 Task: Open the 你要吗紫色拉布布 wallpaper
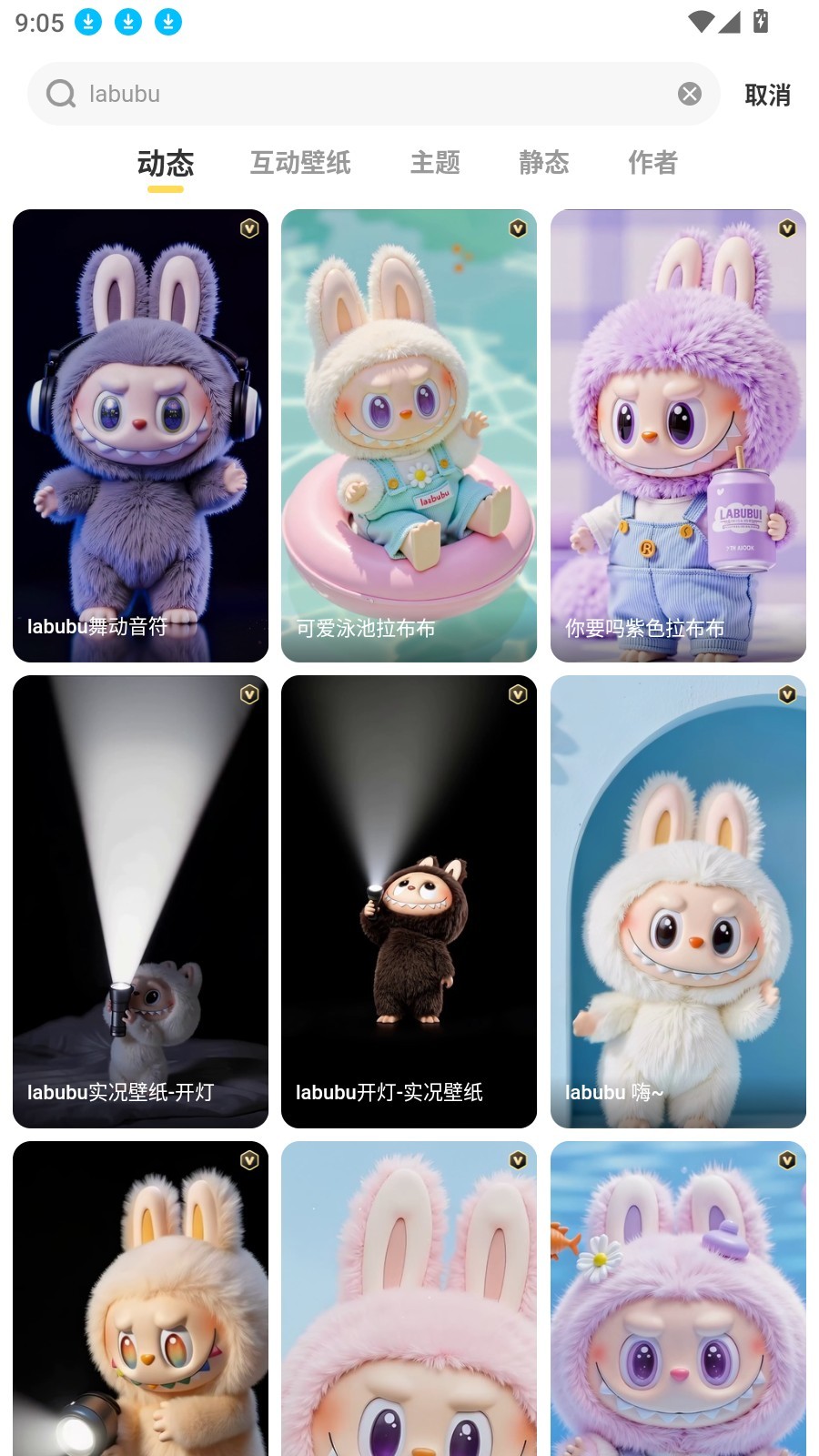(x=678, y=435)
